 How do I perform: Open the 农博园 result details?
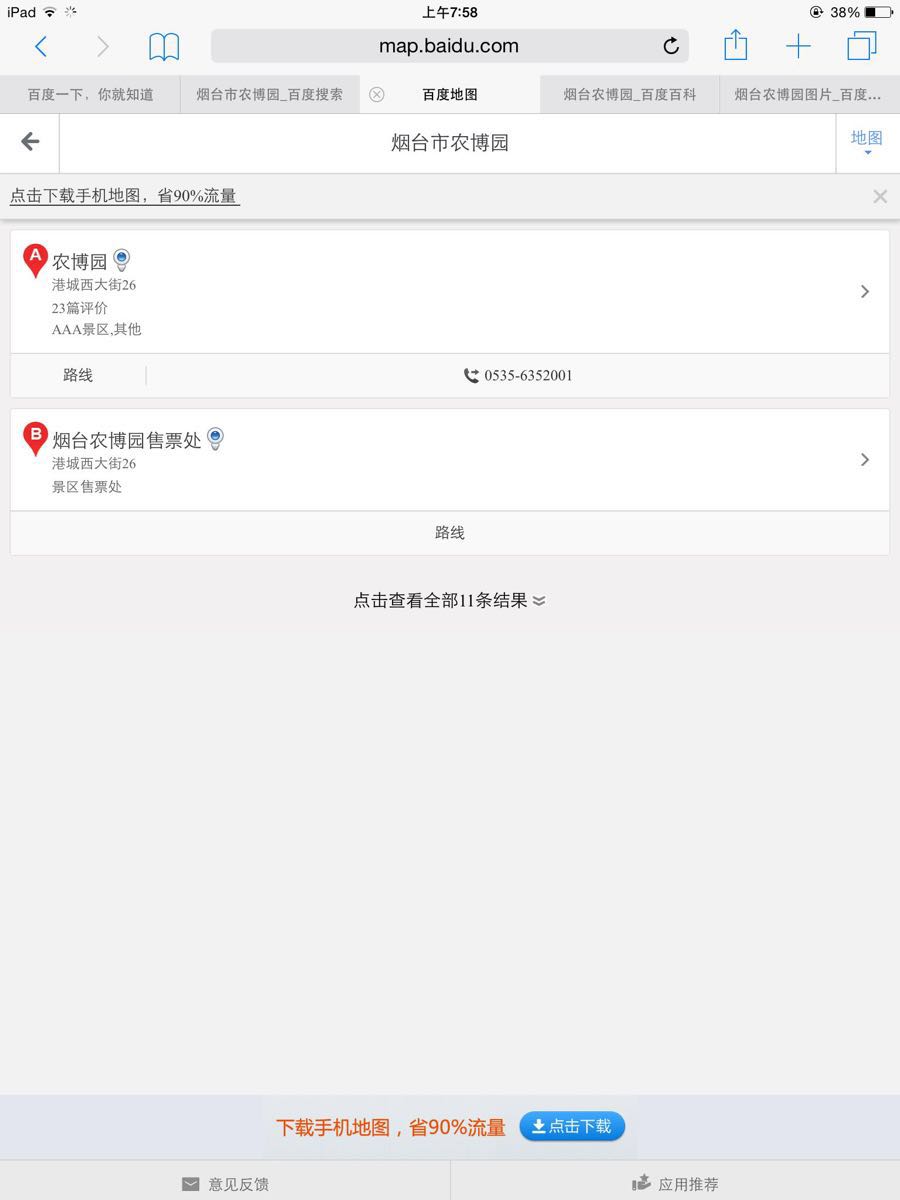450,291
